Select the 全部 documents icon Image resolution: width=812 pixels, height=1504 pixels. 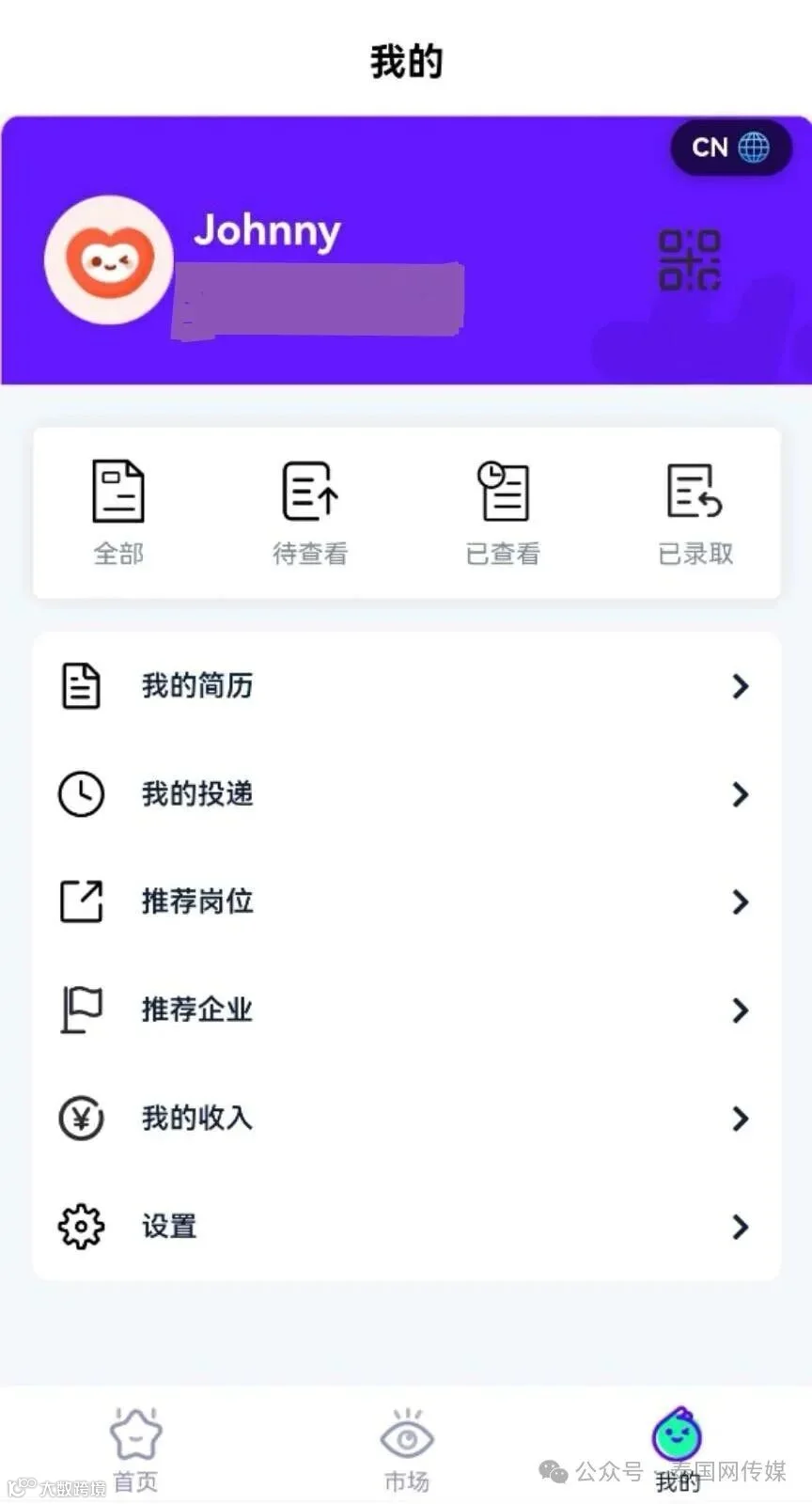118,489
